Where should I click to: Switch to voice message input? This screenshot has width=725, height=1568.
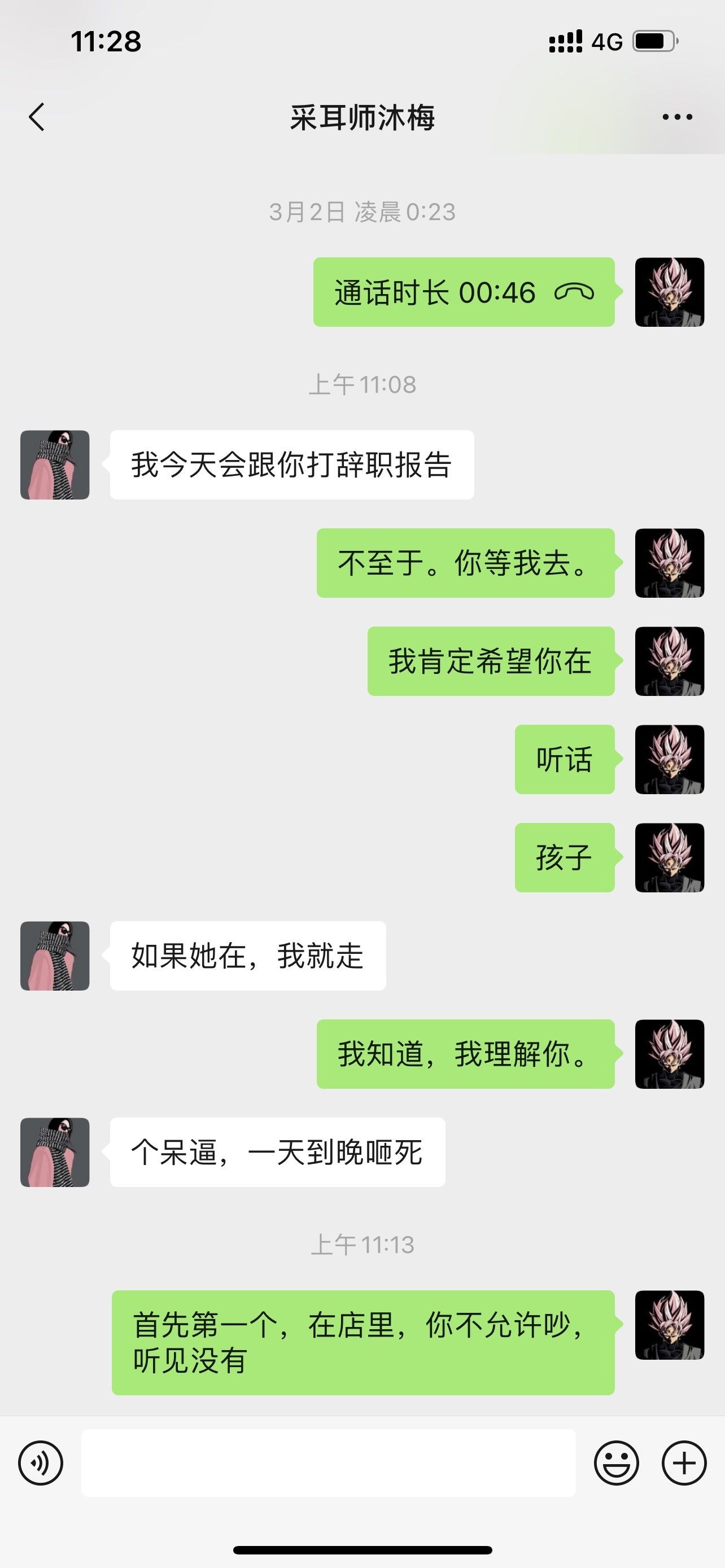(41, 1464)
